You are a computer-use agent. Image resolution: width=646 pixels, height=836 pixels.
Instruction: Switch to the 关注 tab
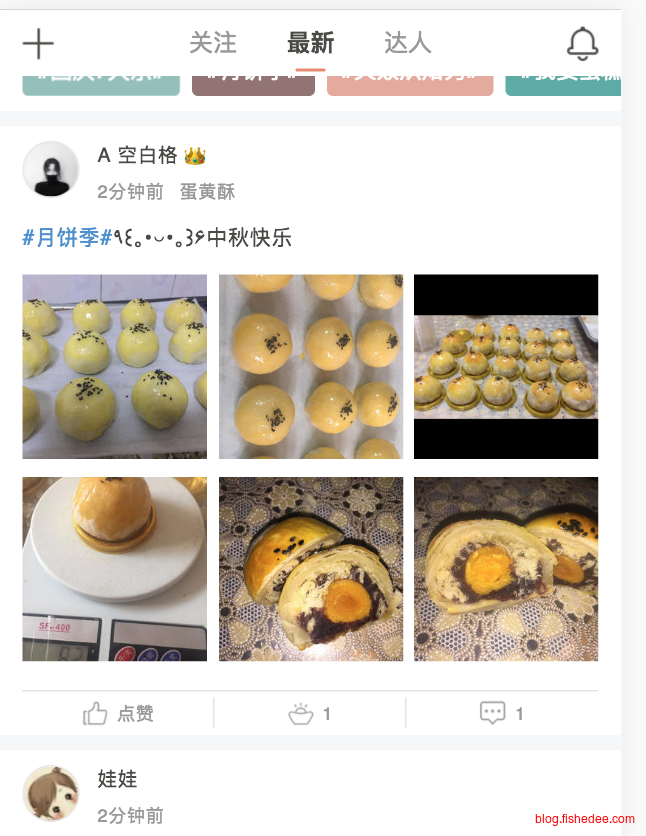[x=213, y=43]
